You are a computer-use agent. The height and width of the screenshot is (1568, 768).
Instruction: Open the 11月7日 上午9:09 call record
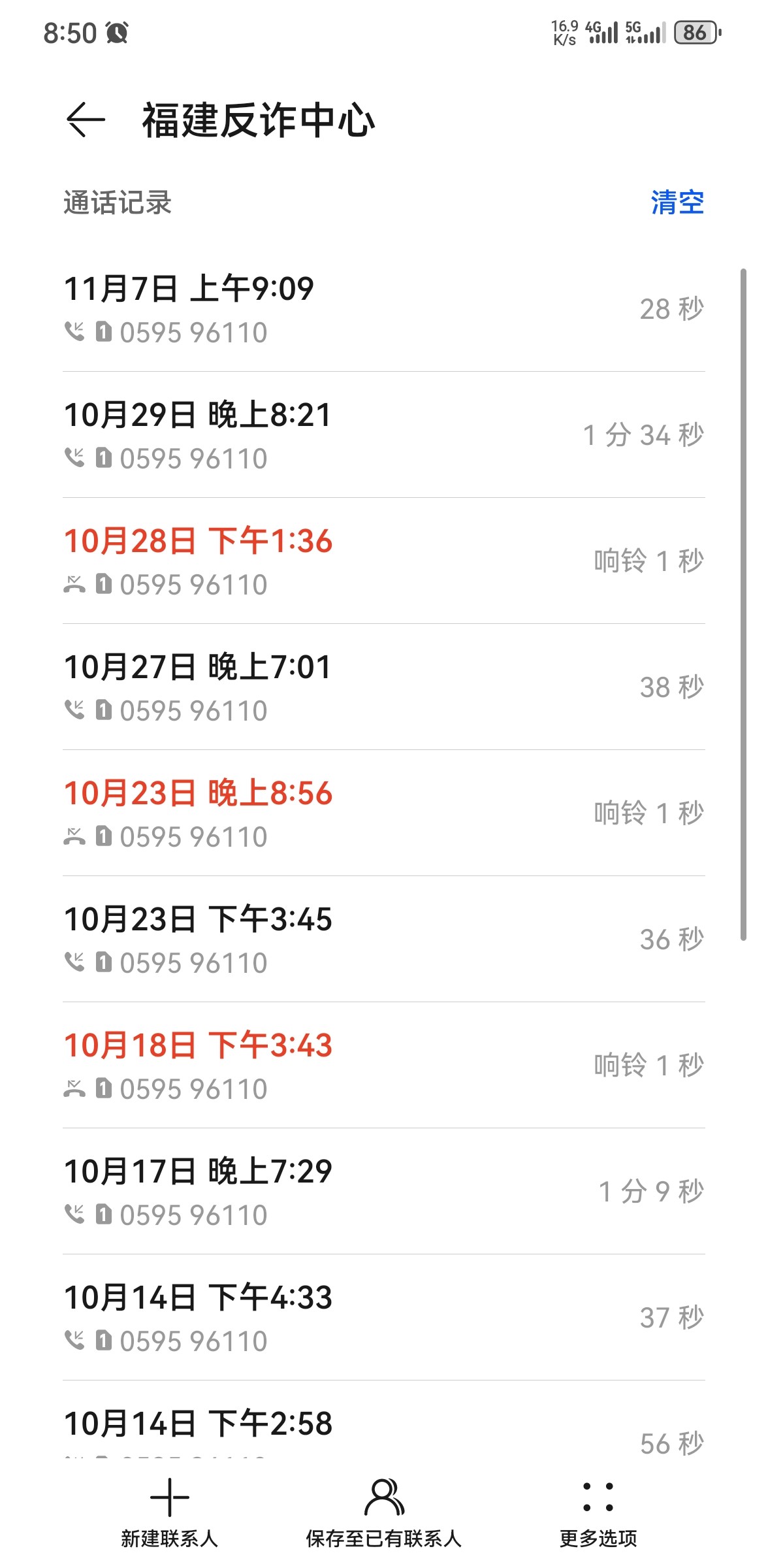[x=384, y=309]
